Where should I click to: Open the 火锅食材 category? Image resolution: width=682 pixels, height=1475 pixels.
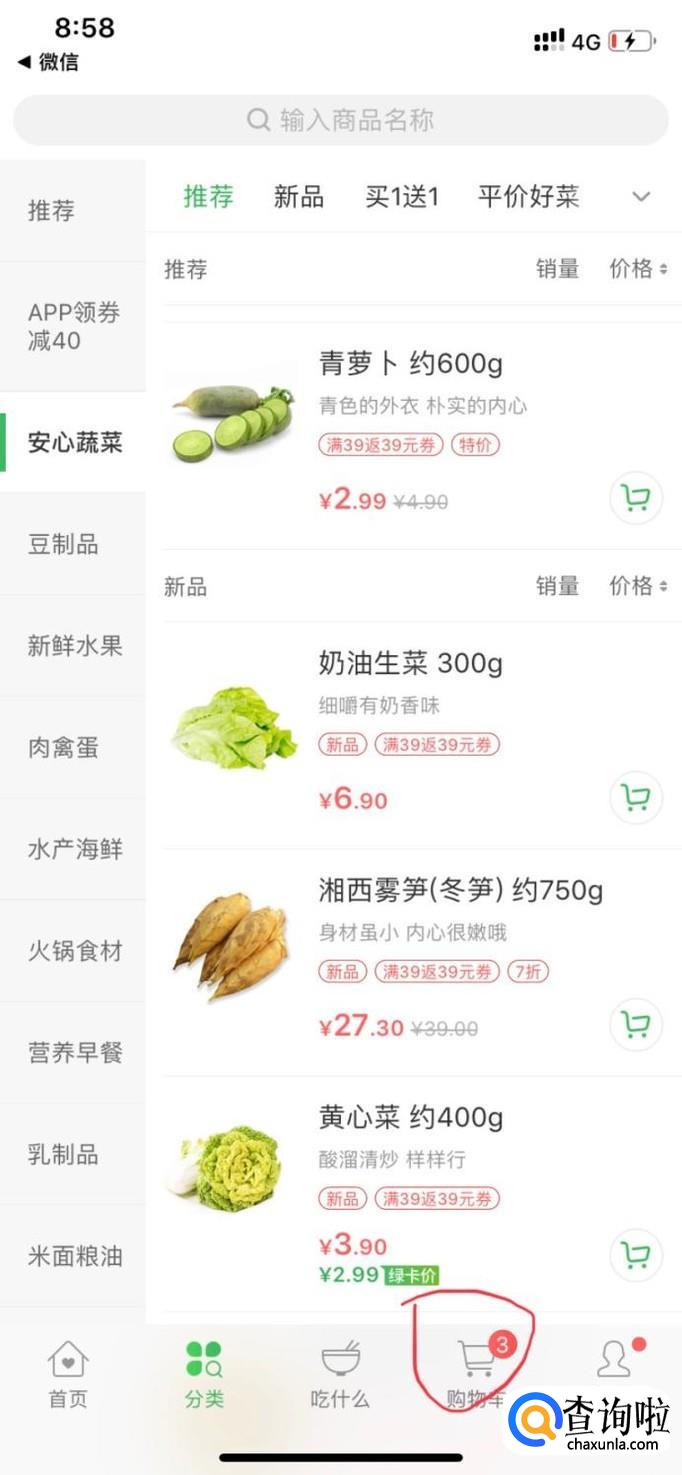pos(74,951)
